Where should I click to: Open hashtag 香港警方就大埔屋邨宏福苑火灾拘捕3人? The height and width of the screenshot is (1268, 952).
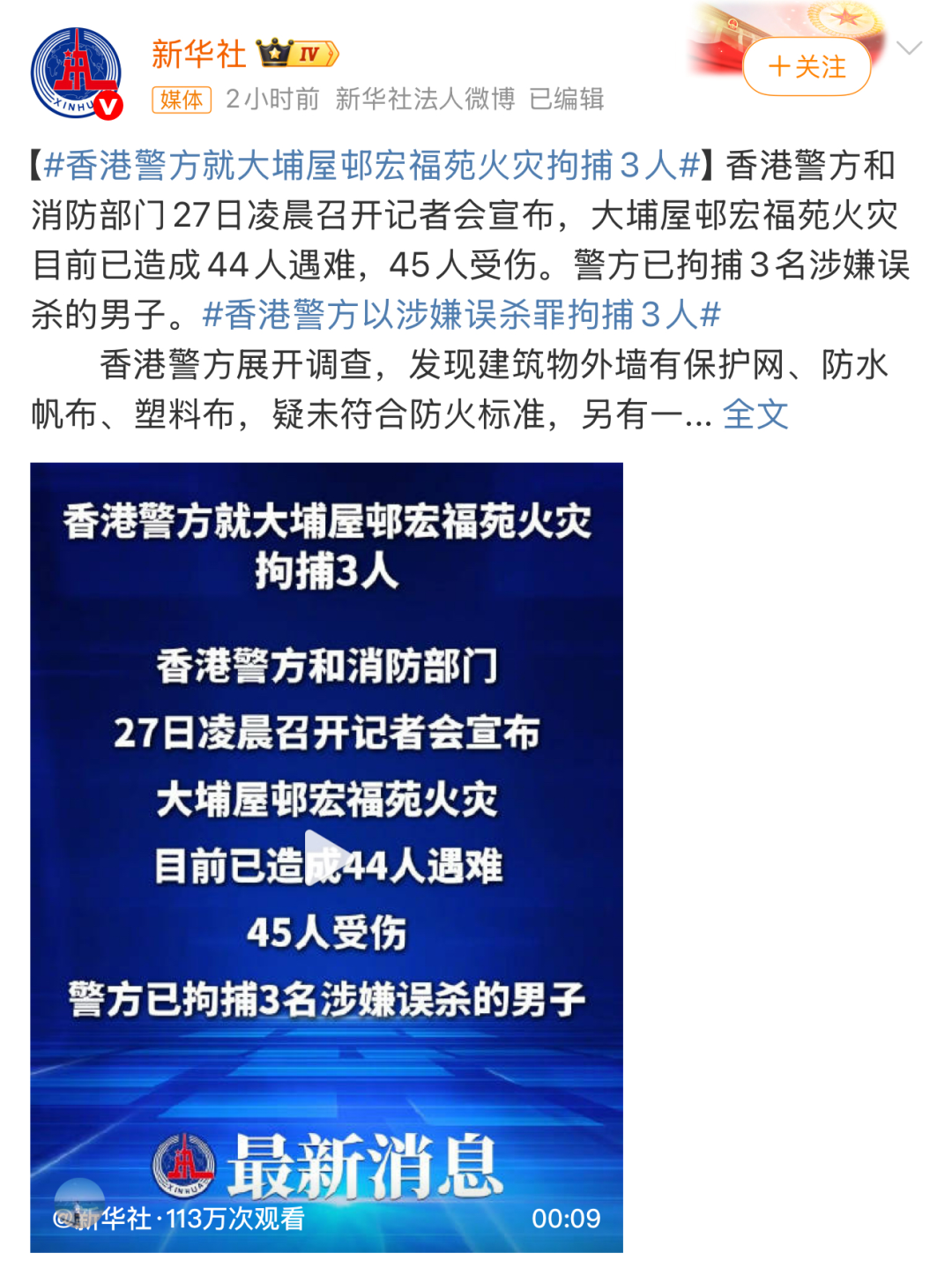[372, 166]
